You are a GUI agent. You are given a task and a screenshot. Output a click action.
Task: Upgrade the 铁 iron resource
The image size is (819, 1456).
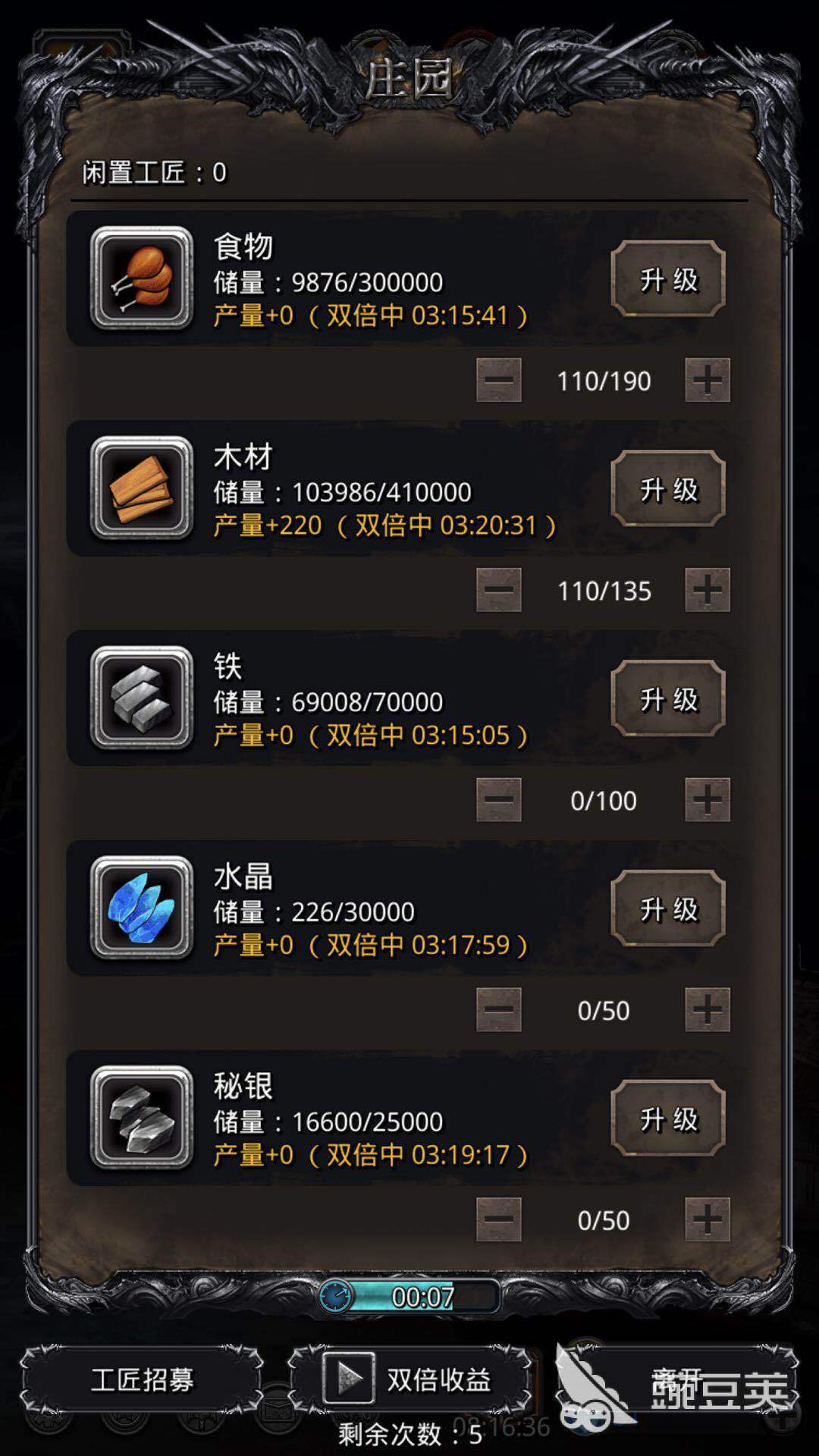pyautogui.click(x=668, y=700)
